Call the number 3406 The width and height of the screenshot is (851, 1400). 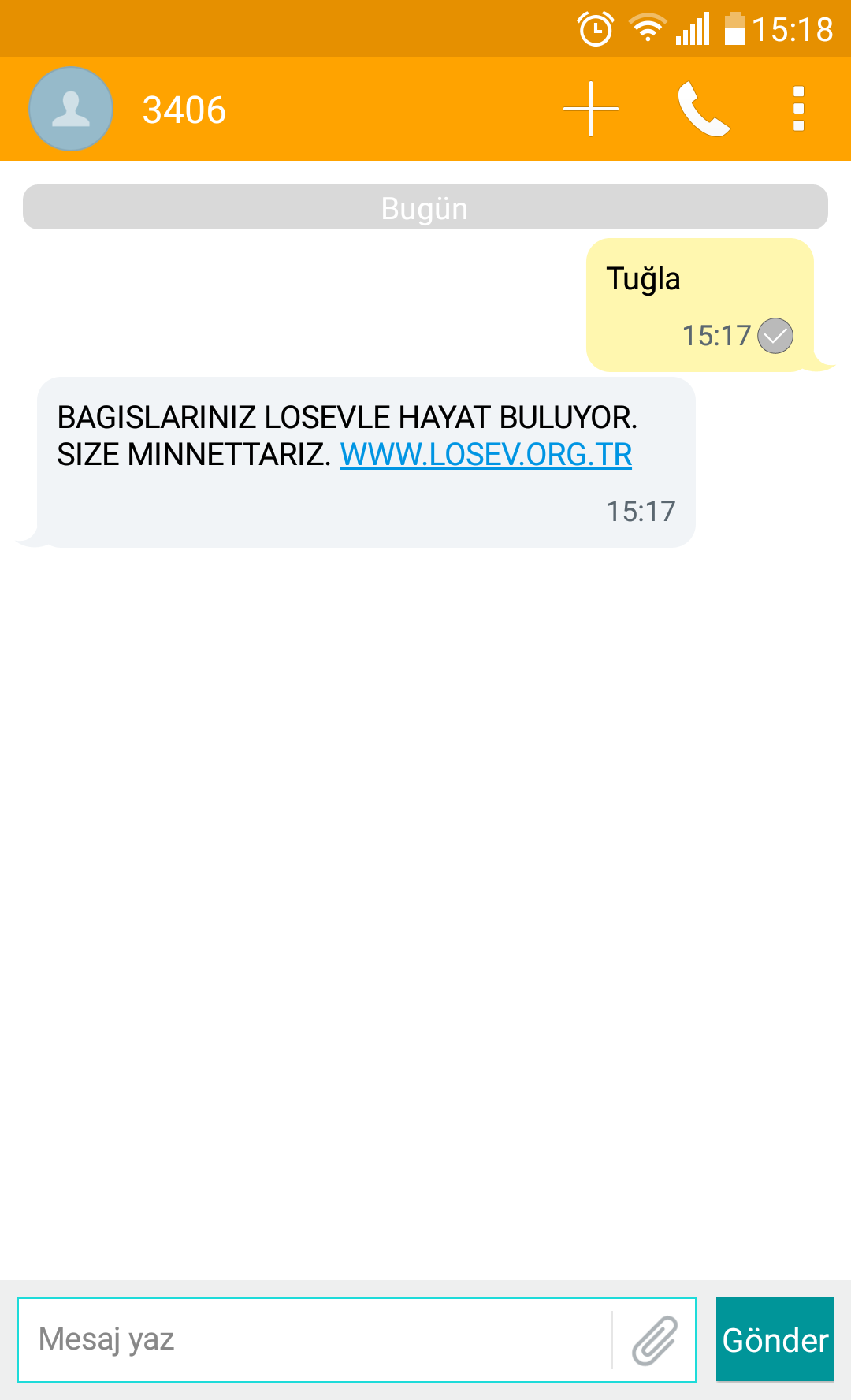coord(703,109)
